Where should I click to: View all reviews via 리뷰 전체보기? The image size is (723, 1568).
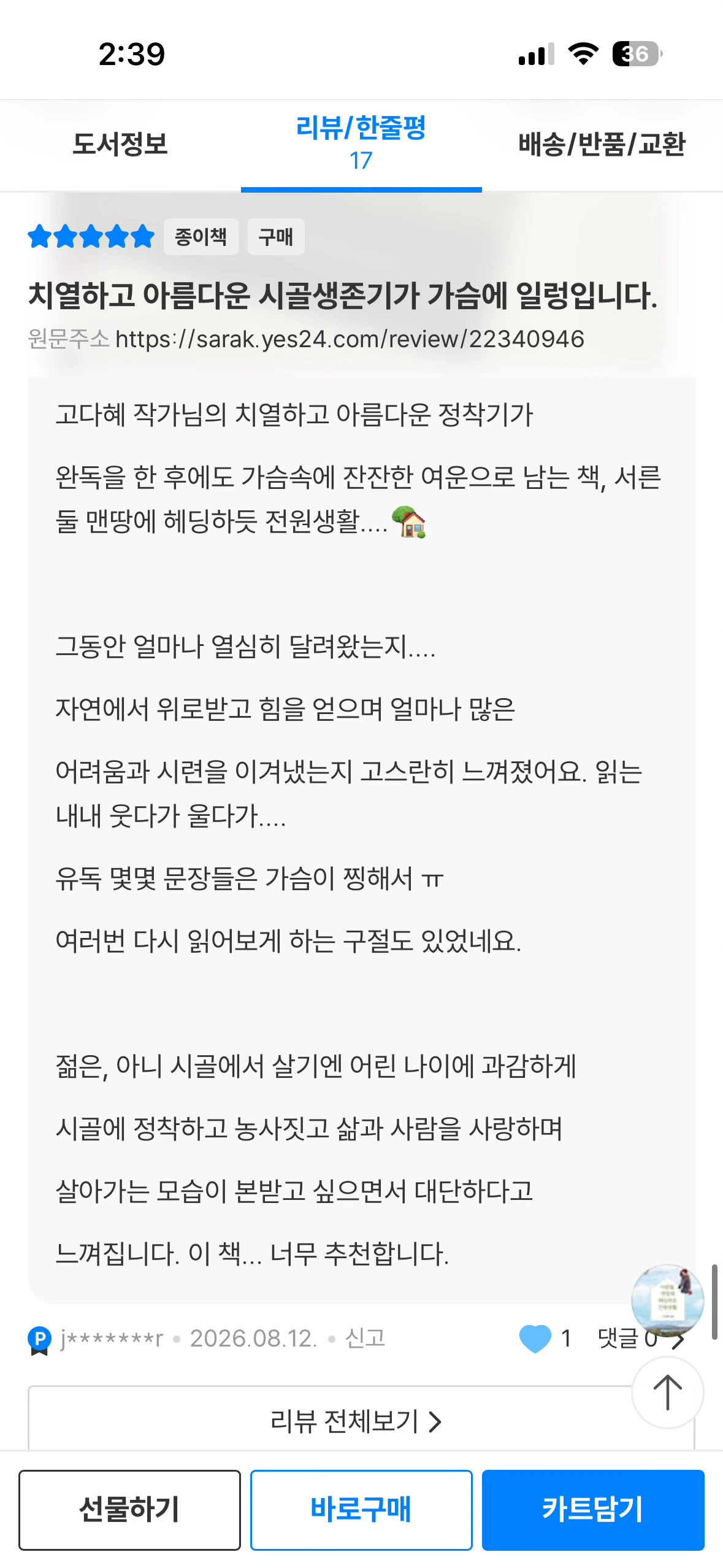click(356, 1421)
